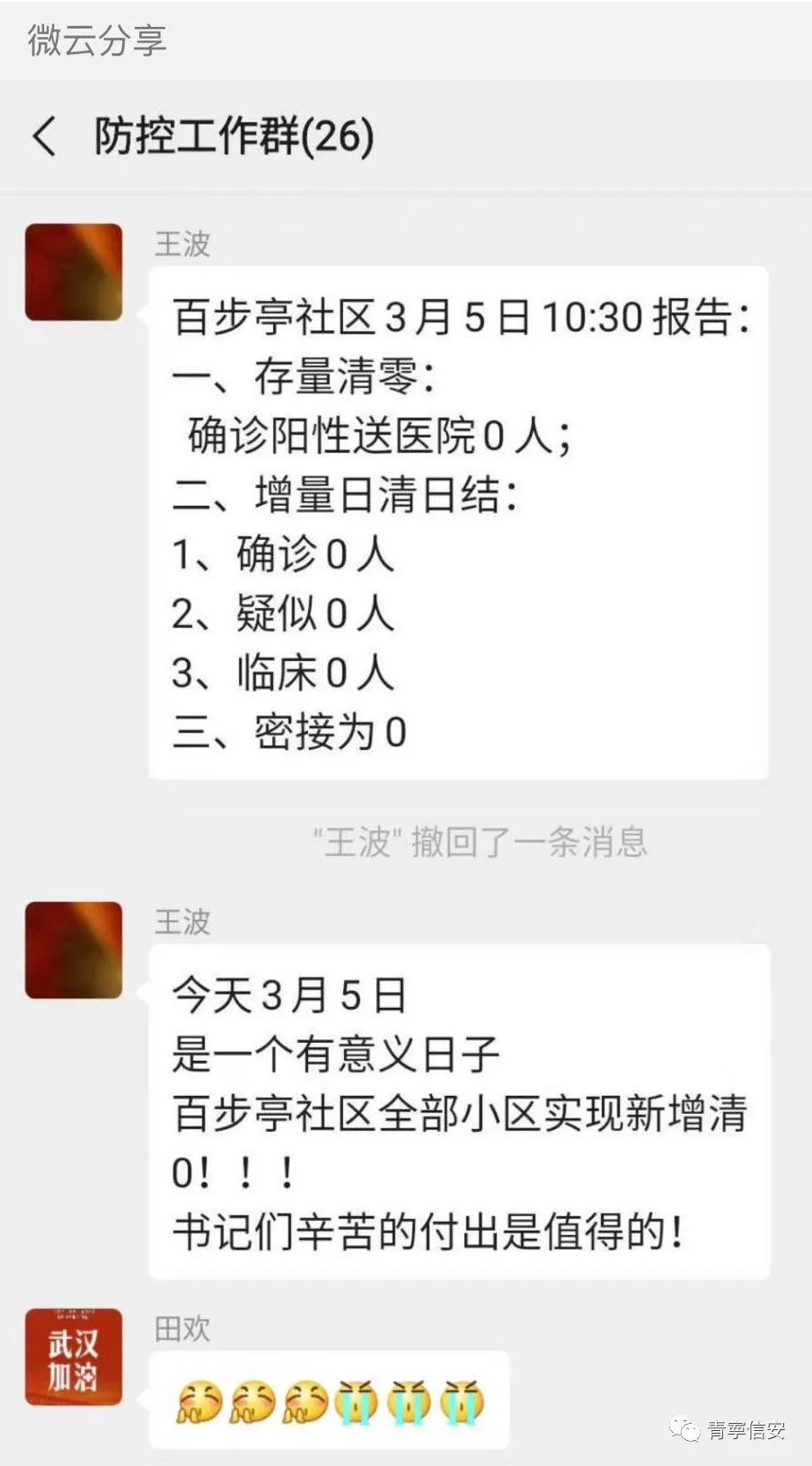This screenshot has width=812, height=1466.
Task: Open 田欢's profile avatar
Action: click(74, 1356)
